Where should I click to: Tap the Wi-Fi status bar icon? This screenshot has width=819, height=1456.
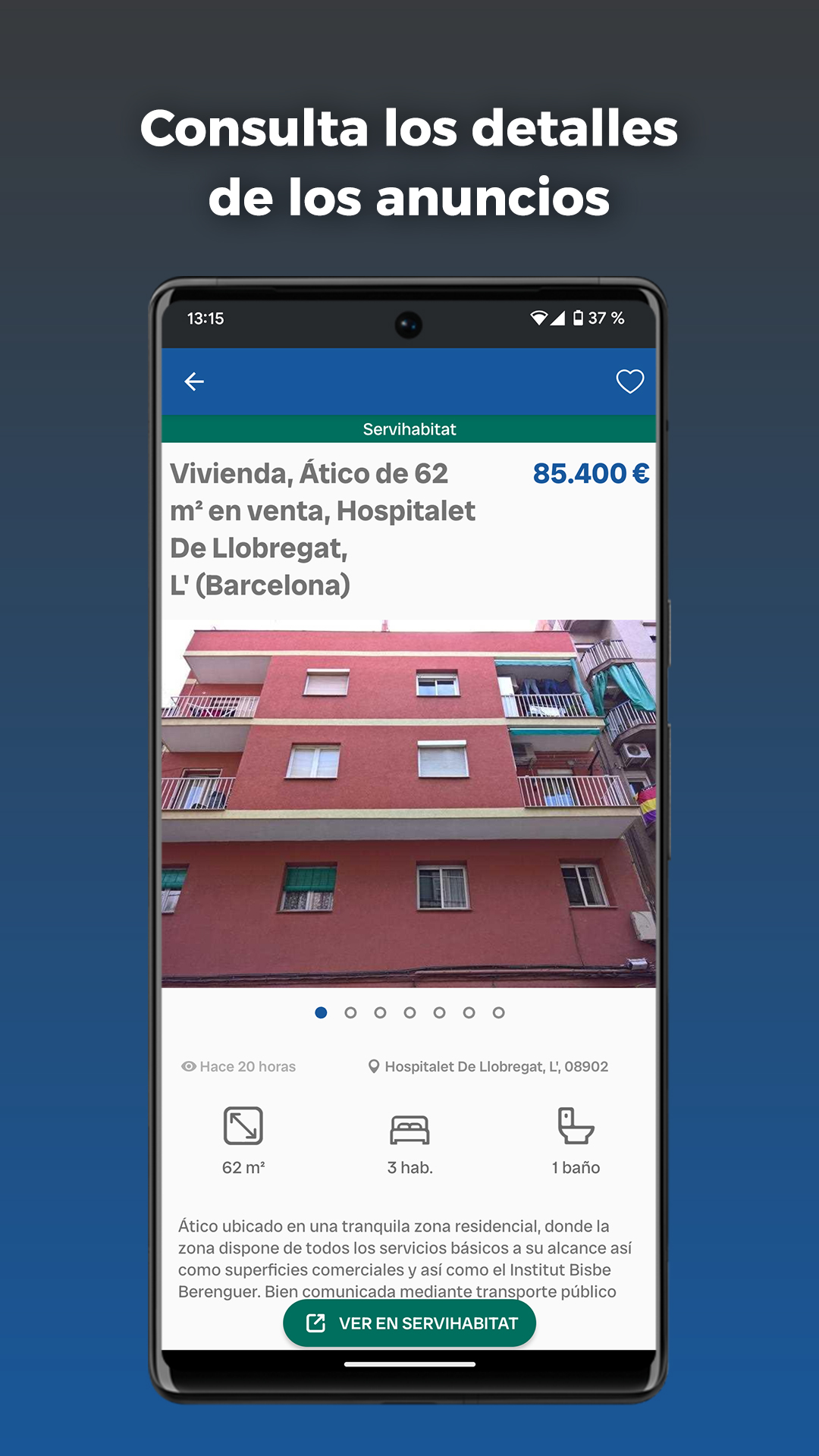[x=540, y=319]
